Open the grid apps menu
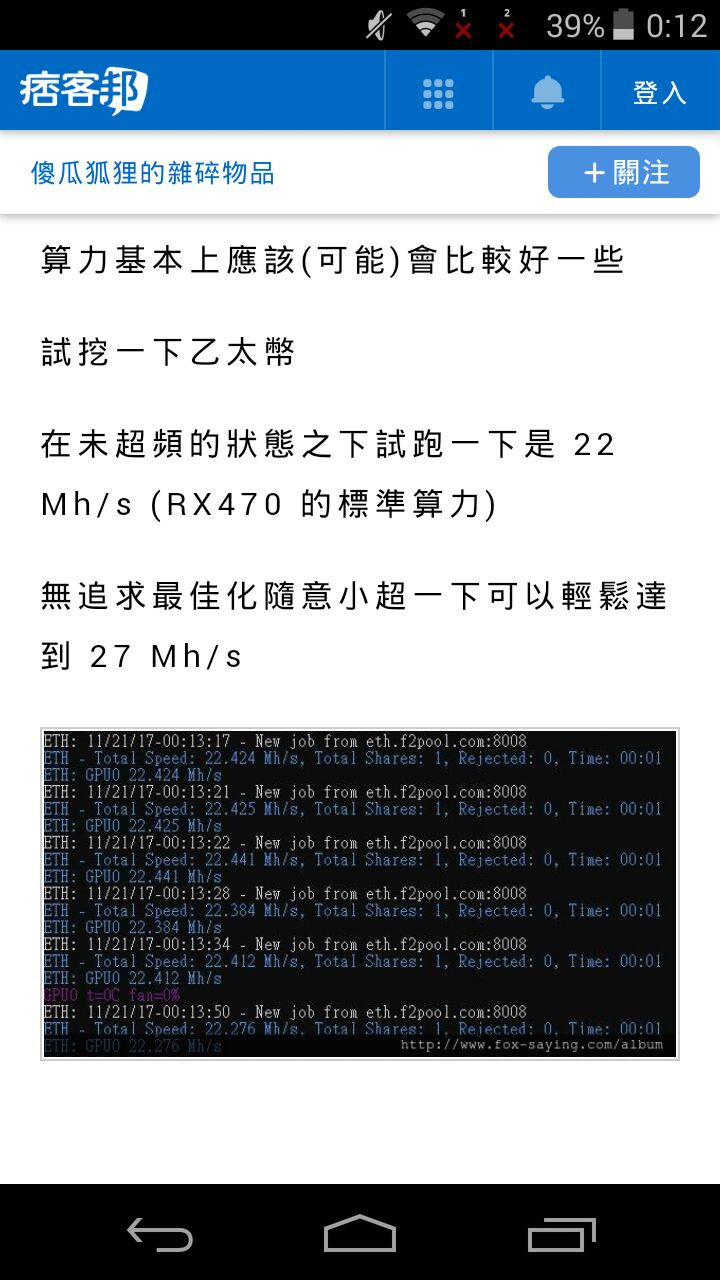720x1280 pixels. pos(439,92)
